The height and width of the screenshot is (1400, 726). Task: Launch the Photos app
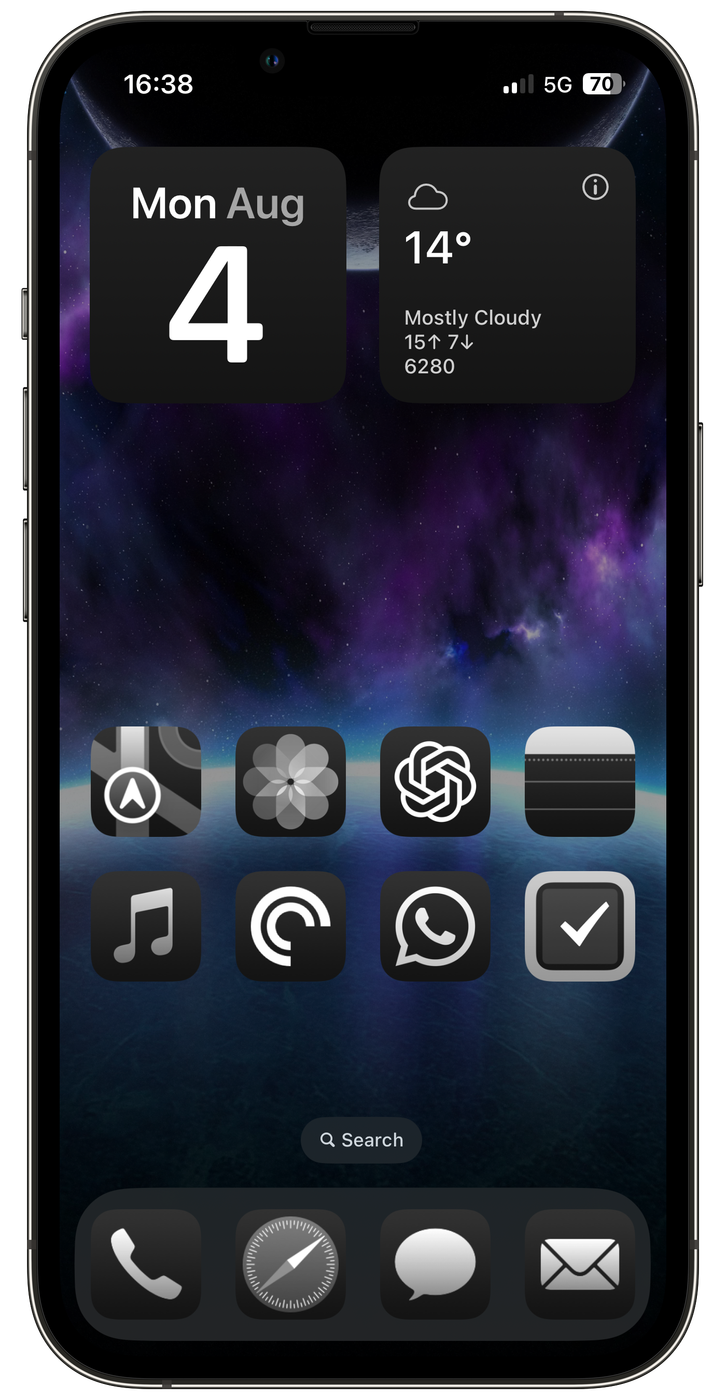point(290,781)
